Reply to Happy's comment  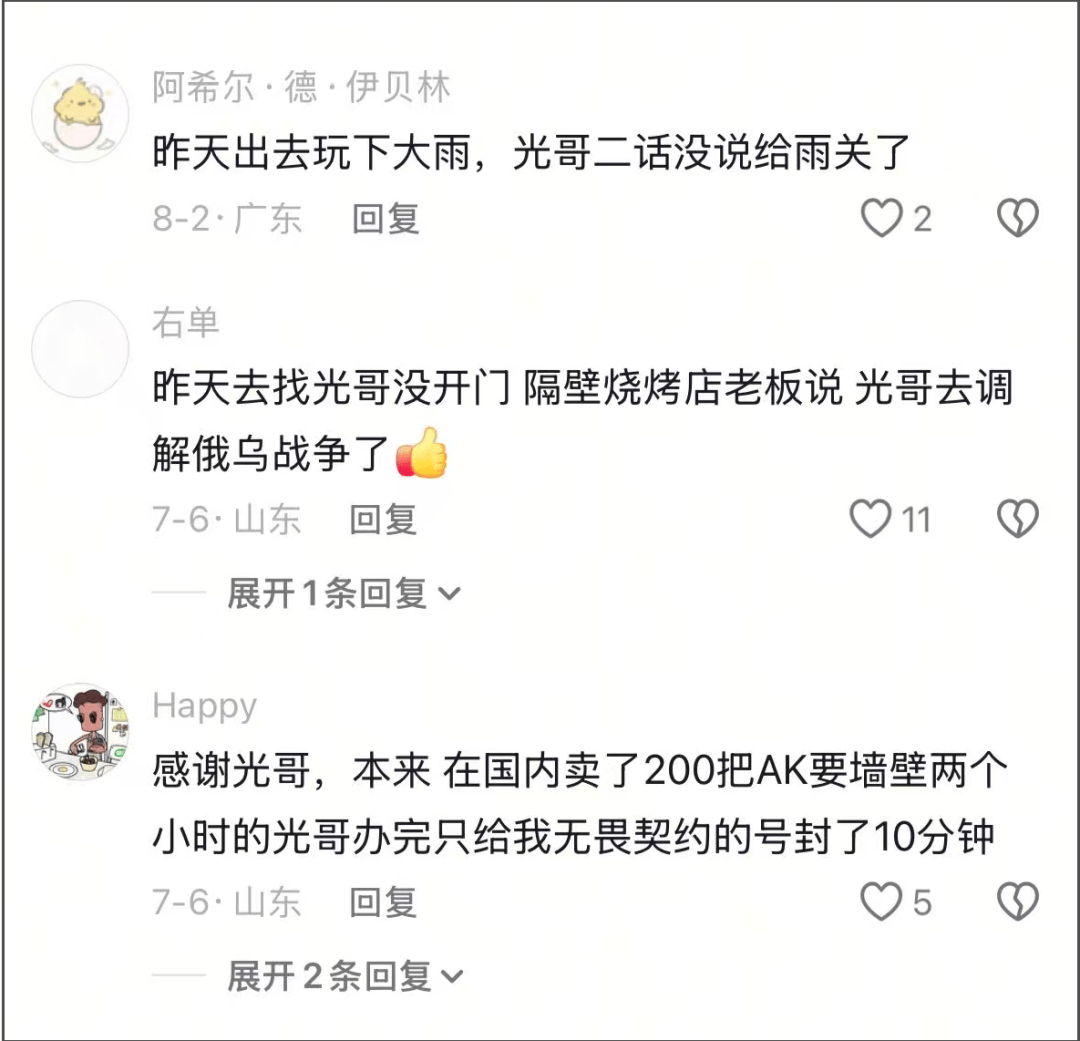(x=383, y=902)
